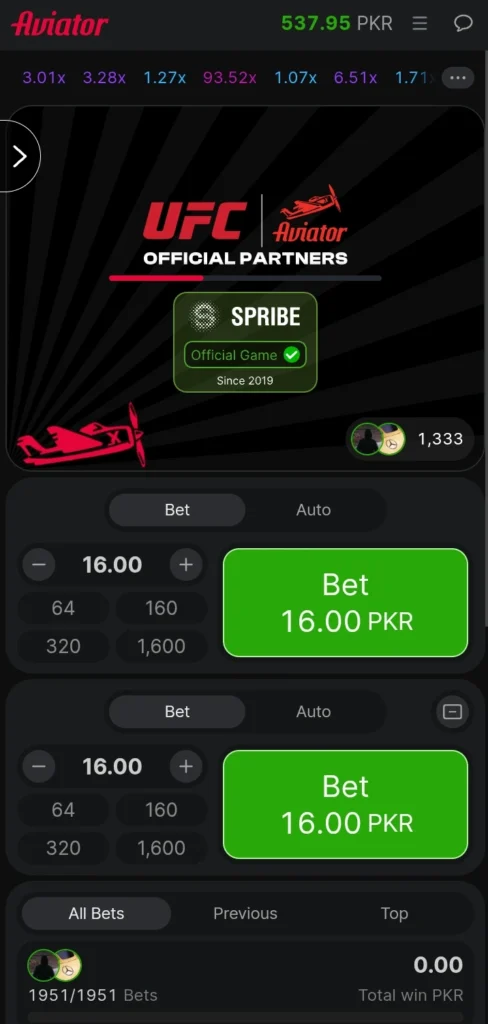Screen dimensions: 488x1024
Task: Choose 64 quick amount in first panel
Action: (63, 608)
